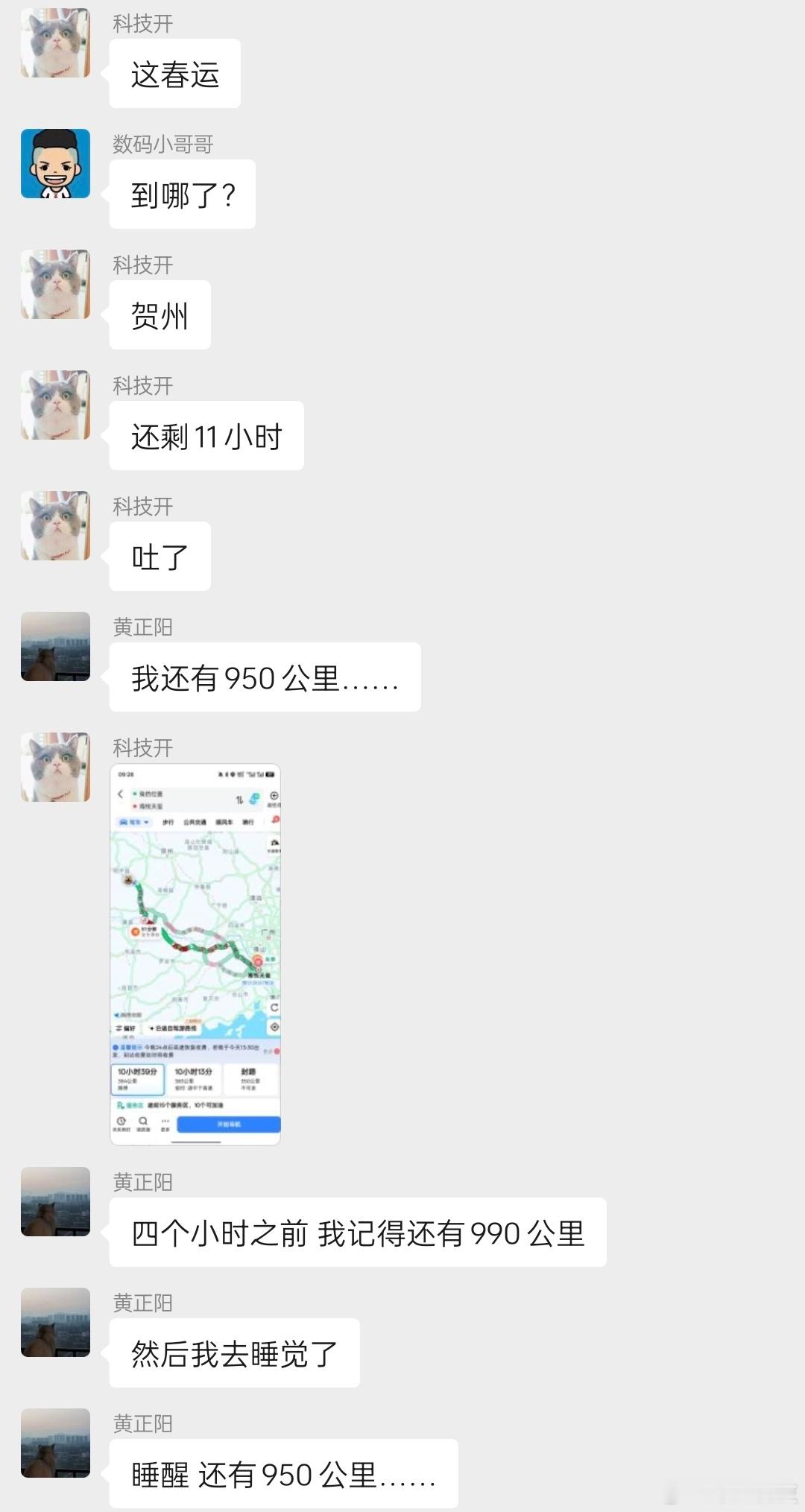This screenshot has width=805, height=1512.
Task: Open the route preferences (偏好) icon
Action: (x=125, y=1028)
